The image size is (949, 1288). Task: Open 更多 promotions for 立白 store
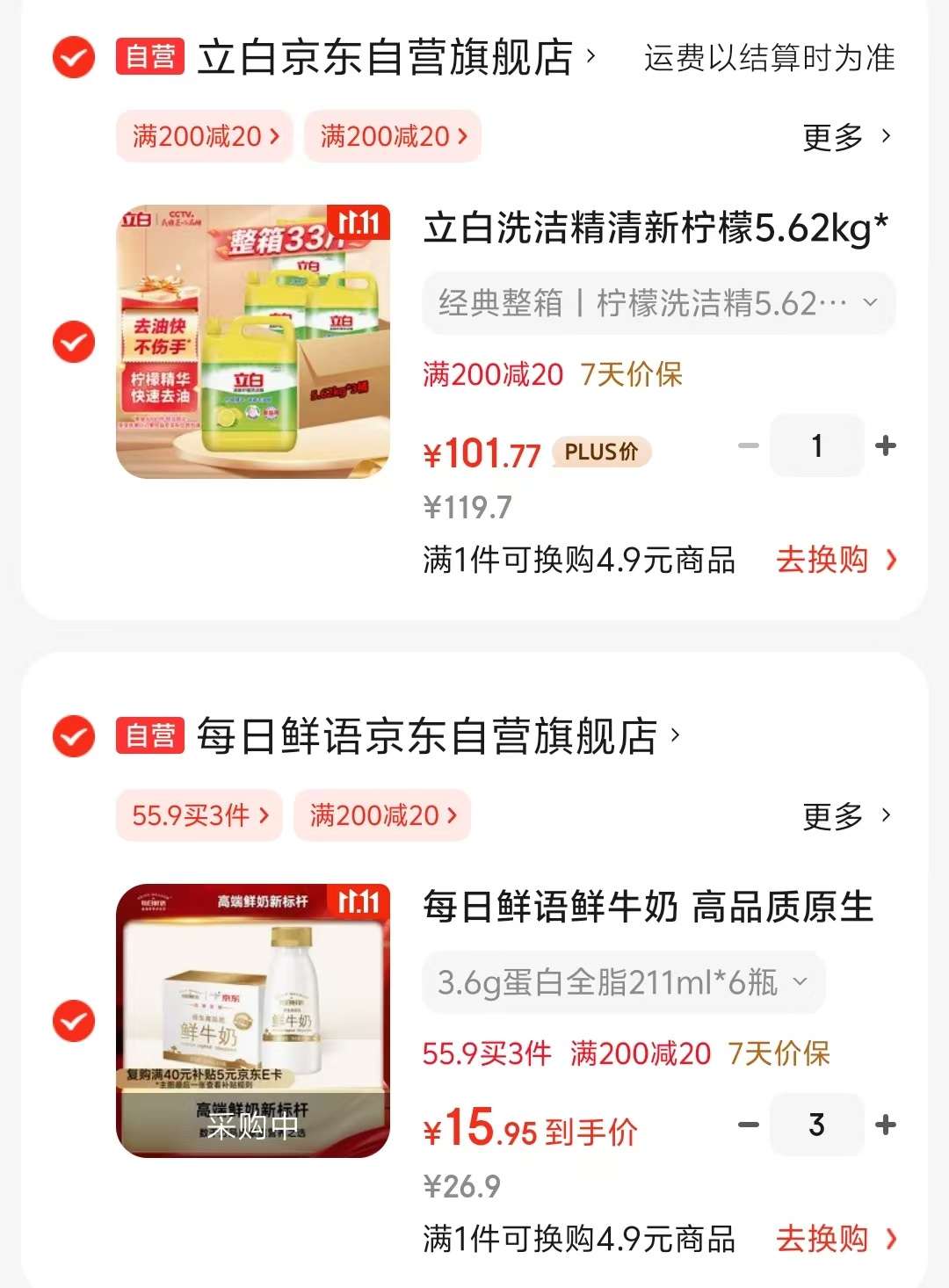(x=846, y=137)
